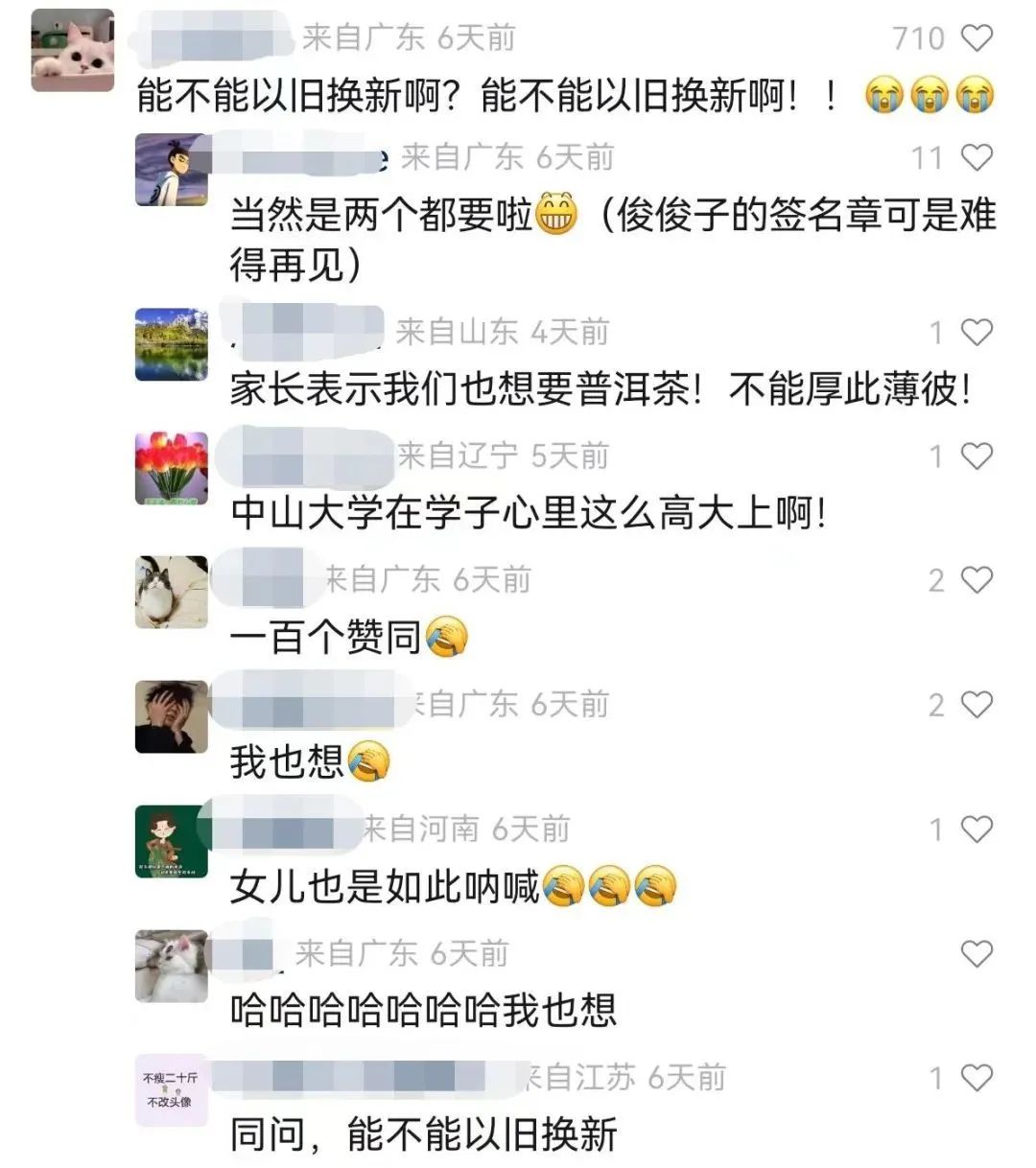Image resolution: width=1036 pixels, height=1168 pixels.
Task: Open the avatar beside "当然是两个都要啦"
Action: point(172,170)
